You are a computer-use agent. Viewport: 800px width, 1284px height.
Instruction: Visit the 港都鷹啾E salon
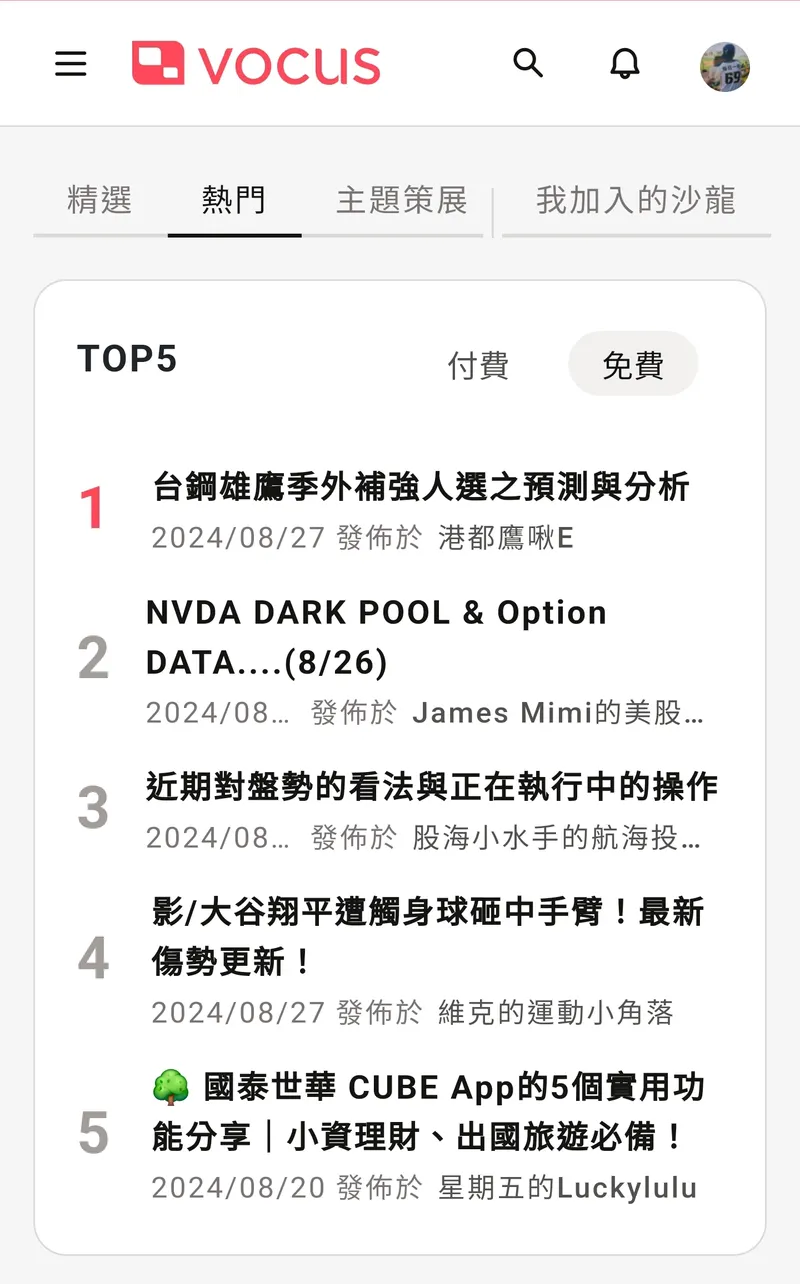point(506,539)
